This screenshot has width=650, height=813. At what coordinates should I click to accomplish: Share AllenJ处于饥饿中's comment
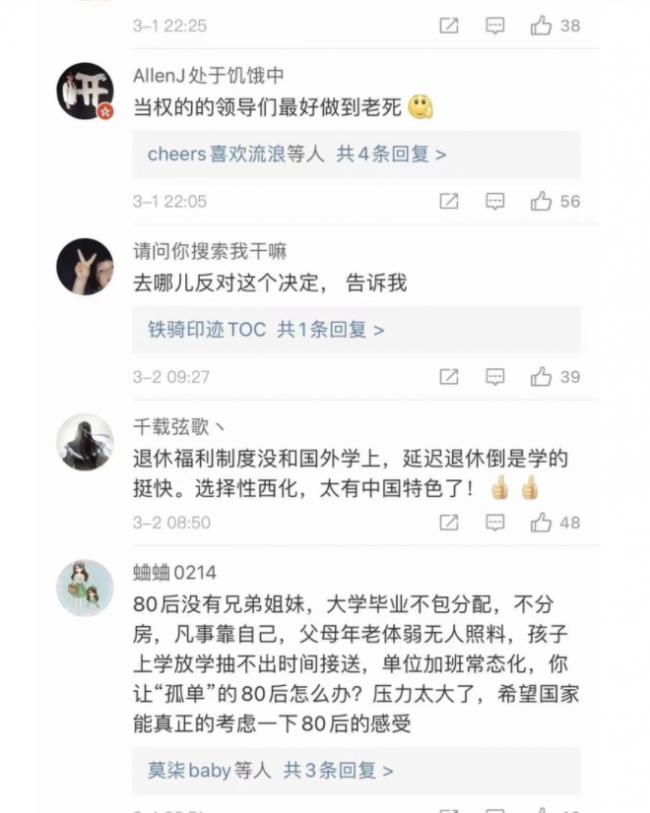(x=449, y=201)
